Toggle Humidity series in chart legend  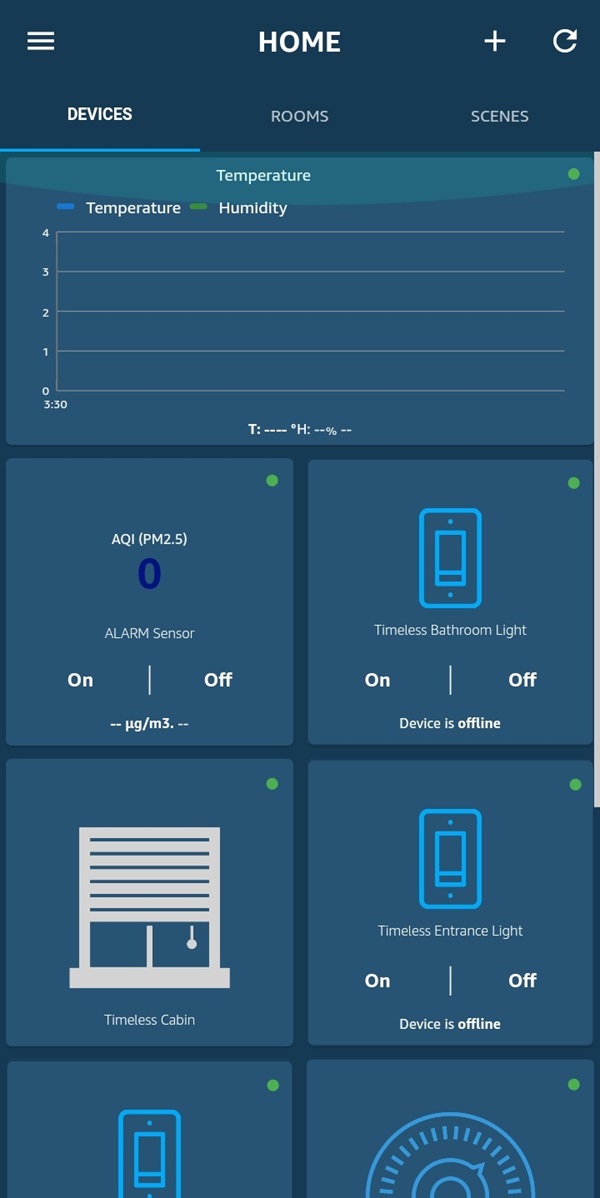point(238,208)
